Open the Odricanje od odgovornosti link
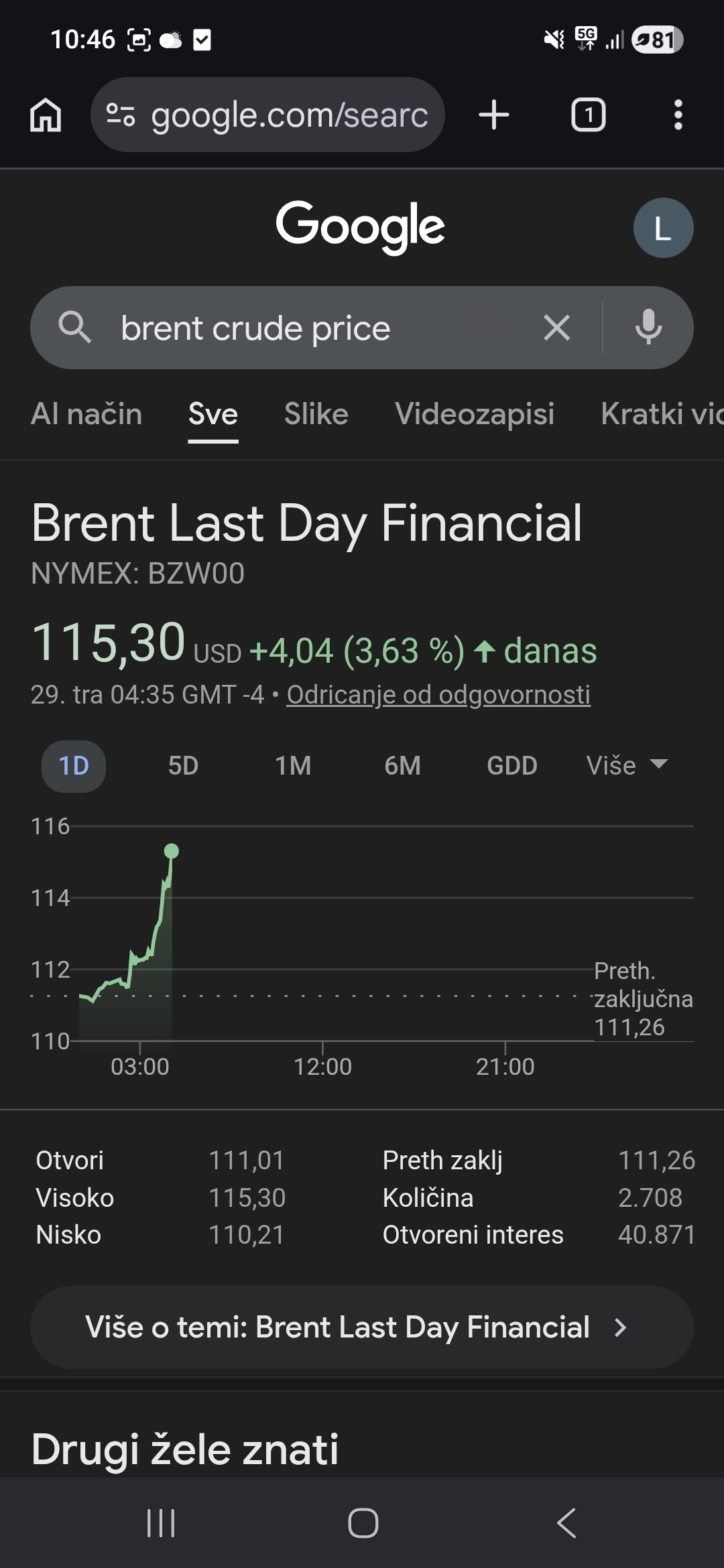 coord(438,695)
